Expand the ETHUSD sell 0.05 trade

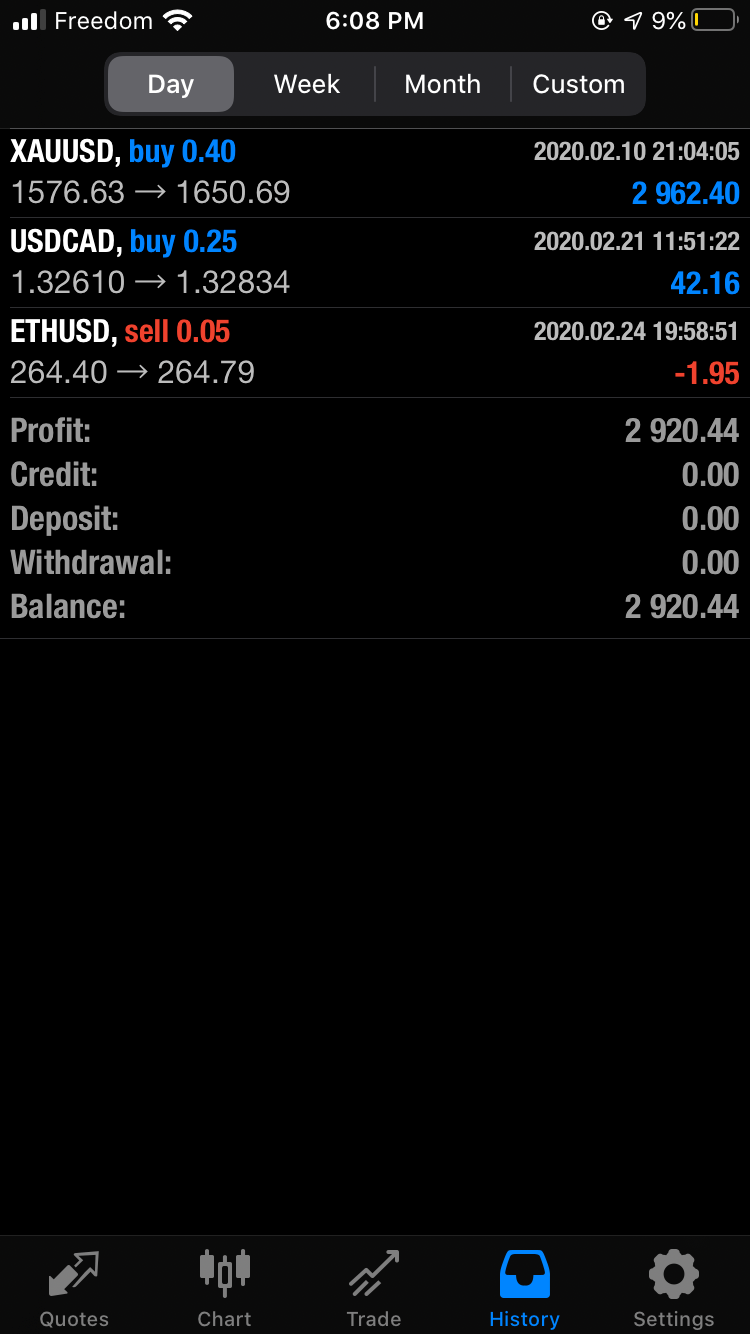click(375, 352)
